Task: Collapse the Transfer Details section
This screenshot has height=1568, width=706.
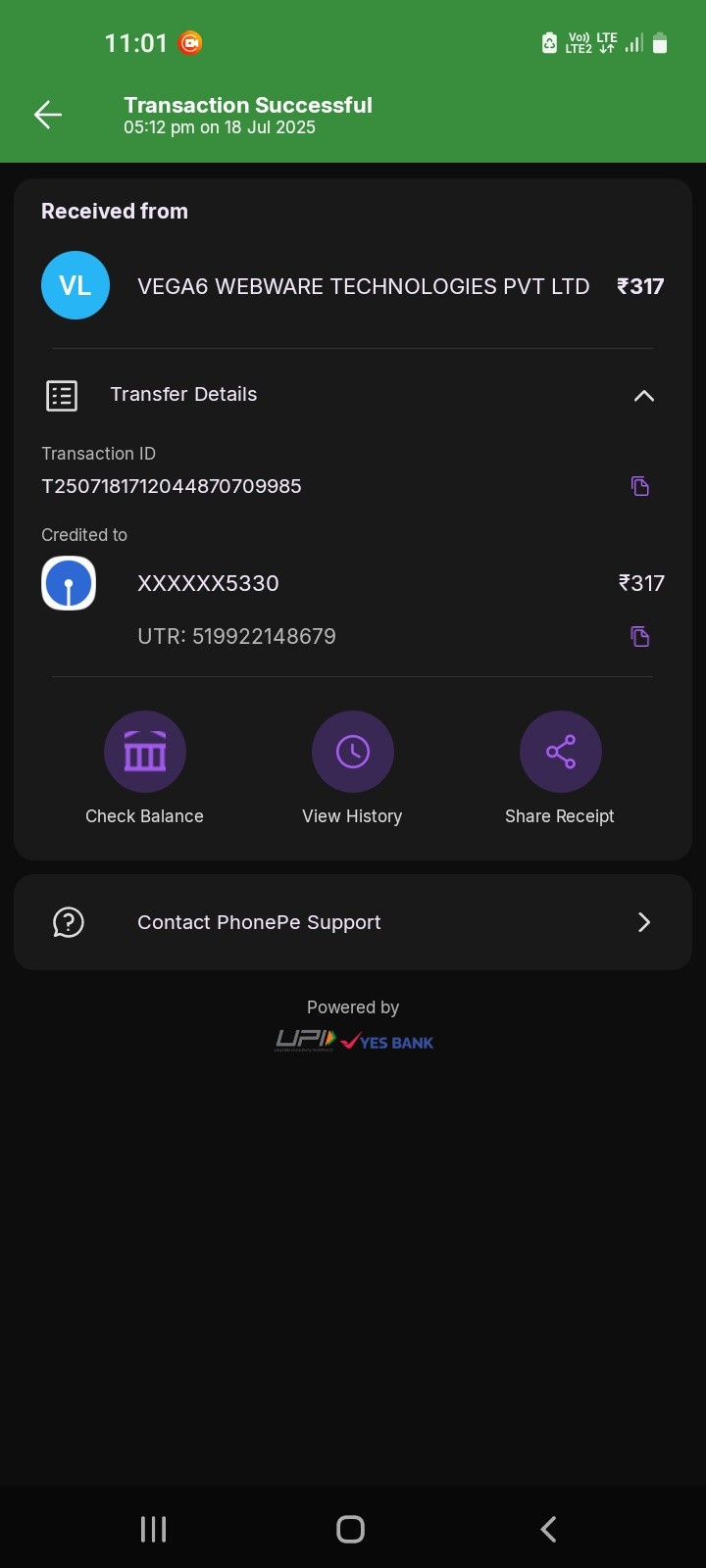Action: tap(643, 396)
